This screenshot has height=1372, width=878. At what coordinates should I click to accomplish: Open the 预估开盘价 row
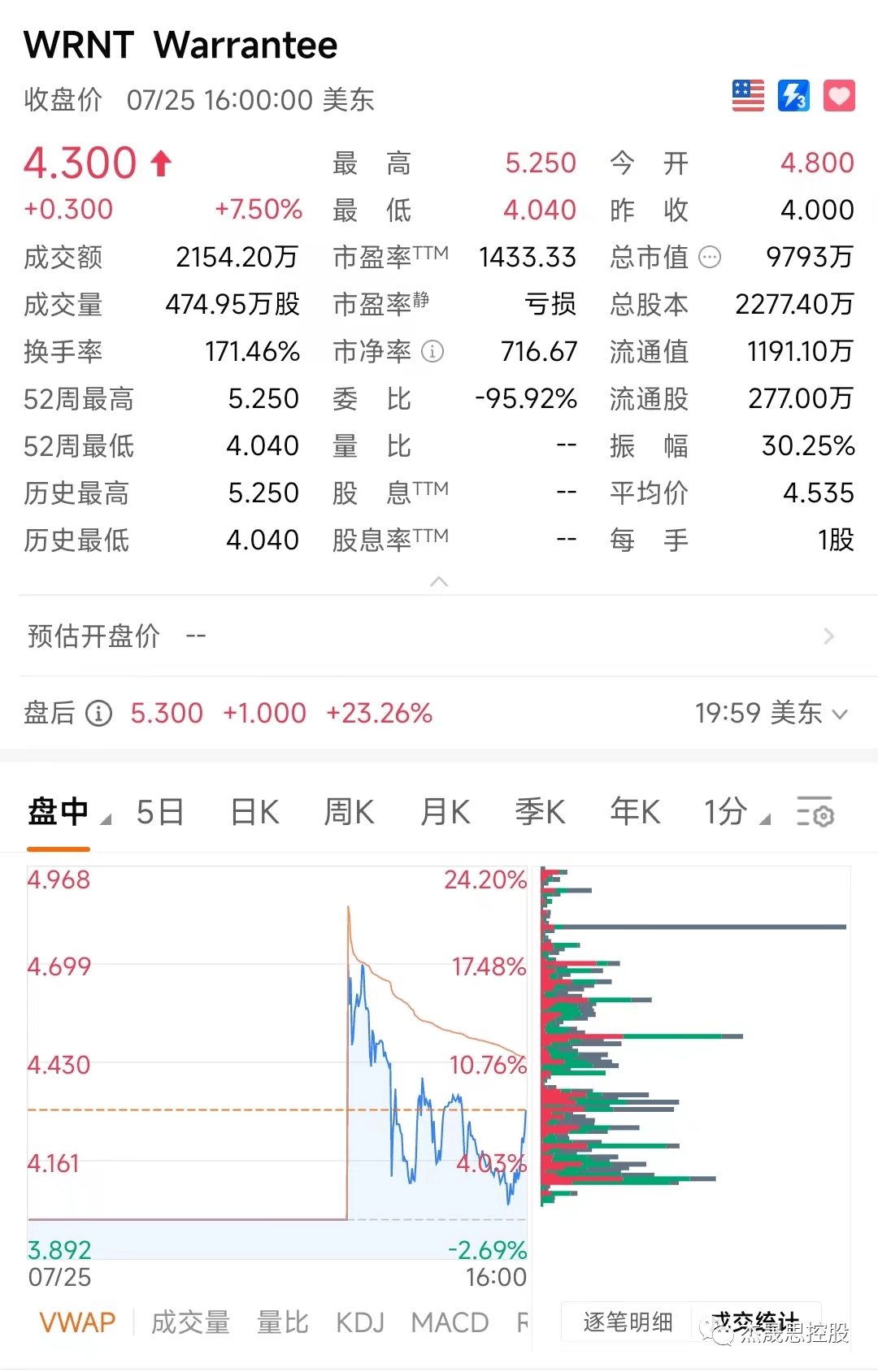tap(439, 636)
